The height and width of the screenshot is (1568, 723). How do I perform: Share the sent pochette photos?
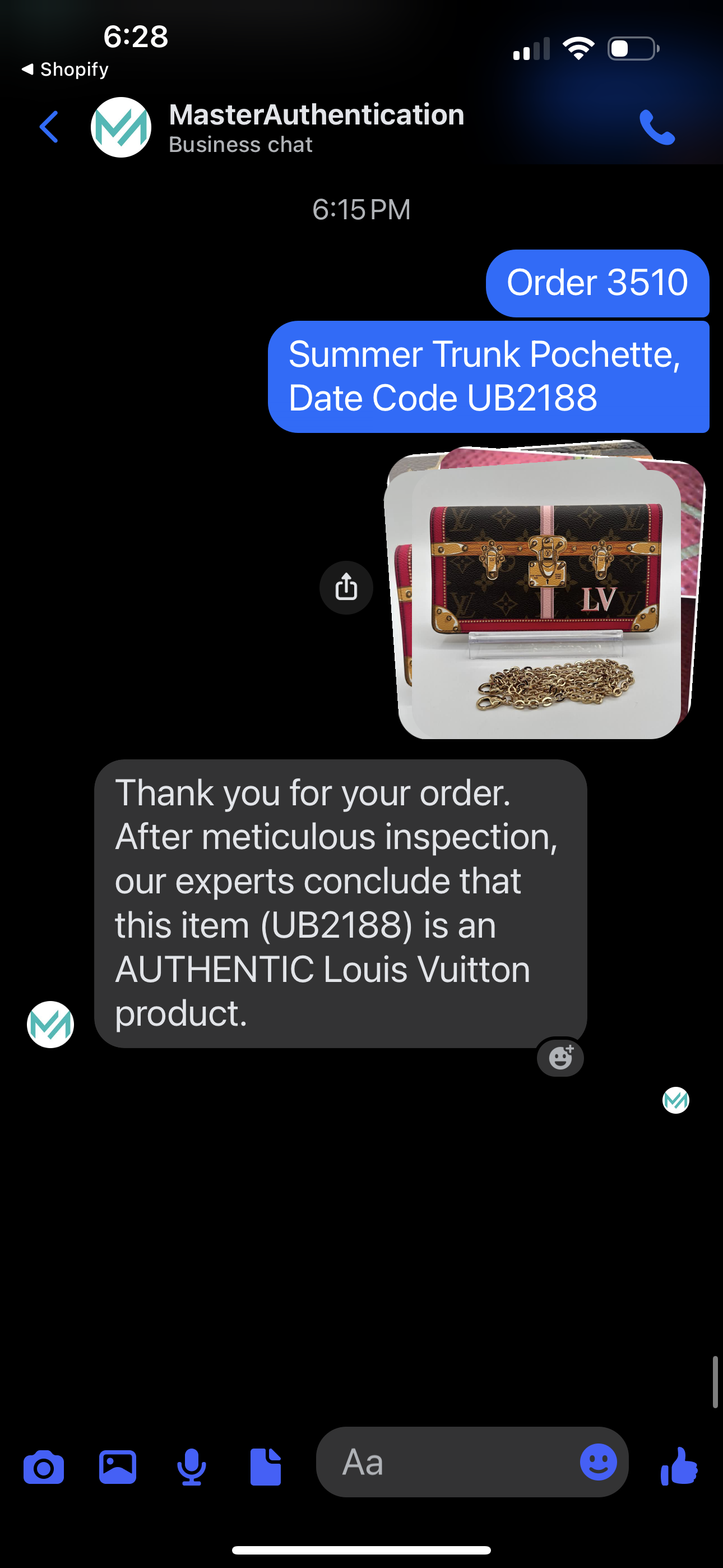click(346, 587)
